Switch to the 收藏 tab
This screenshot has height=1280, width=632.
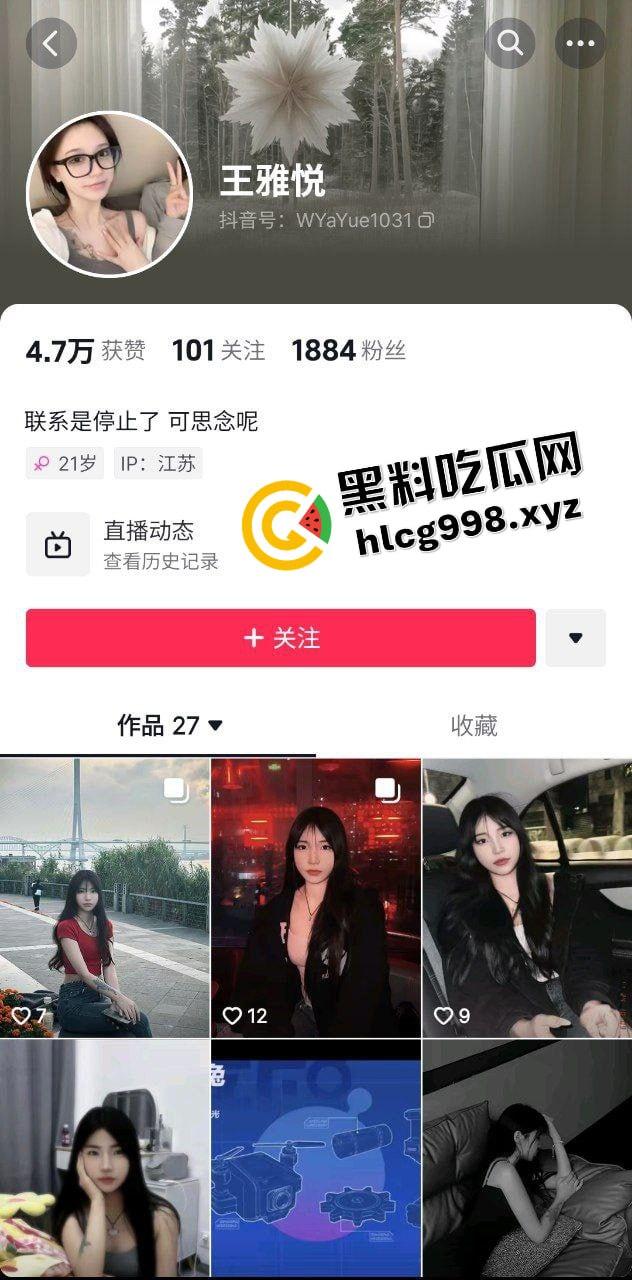click(474, 726)
